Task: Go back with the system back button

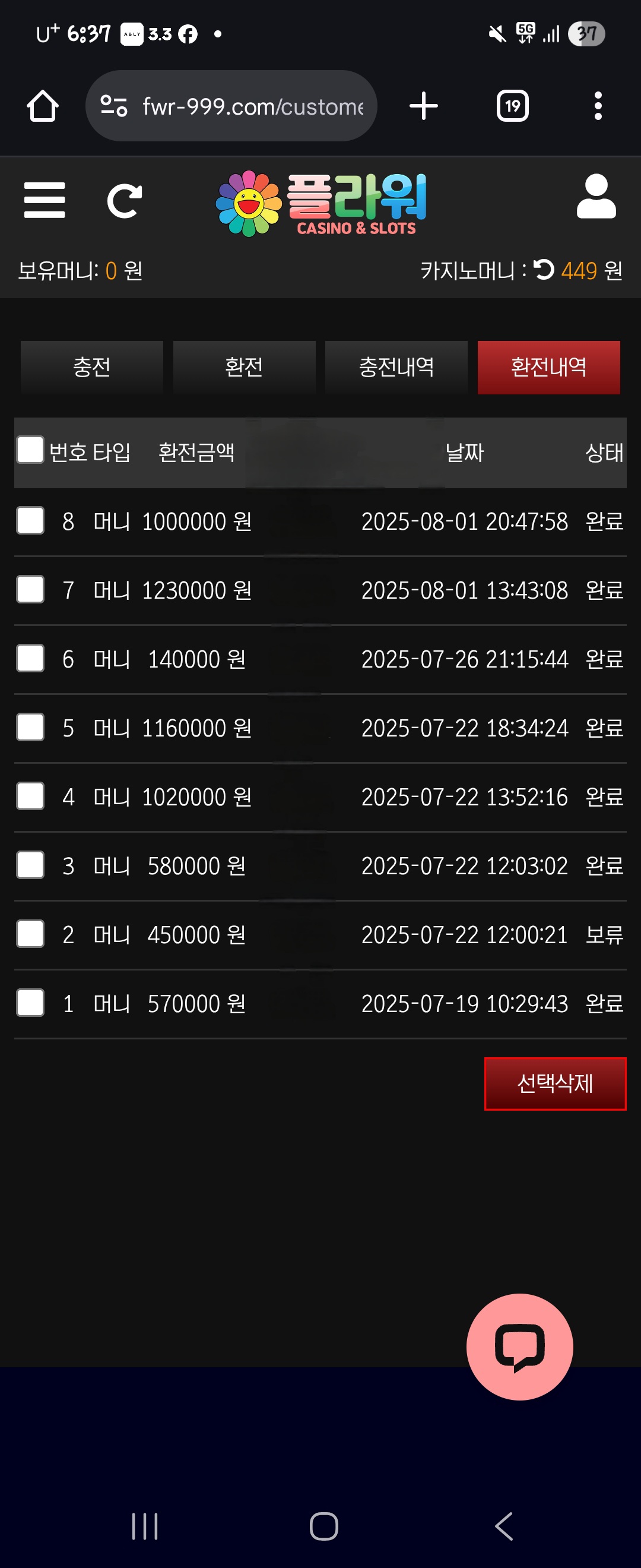Action: (504, 1526)
